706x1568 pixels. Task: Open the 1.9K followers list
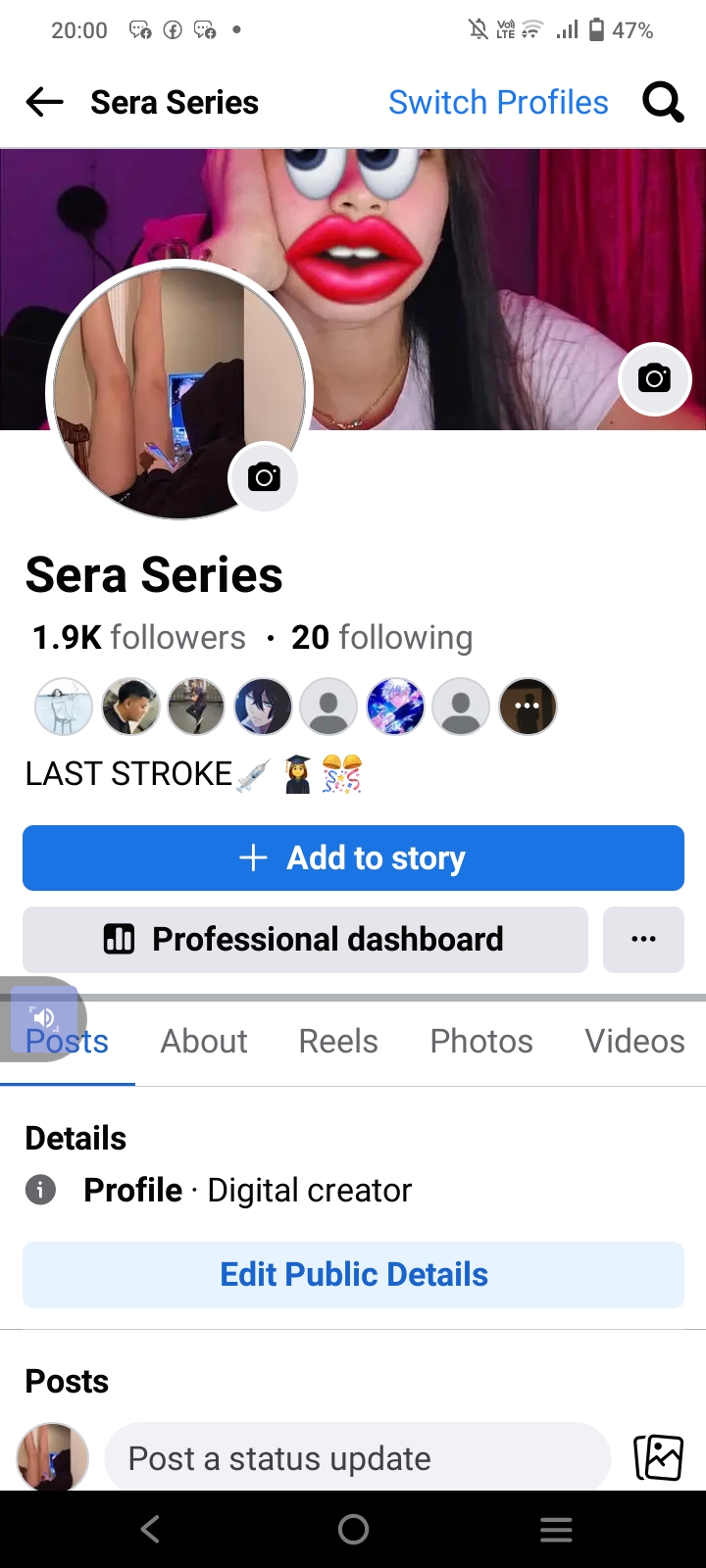click(x=138, y=638)
